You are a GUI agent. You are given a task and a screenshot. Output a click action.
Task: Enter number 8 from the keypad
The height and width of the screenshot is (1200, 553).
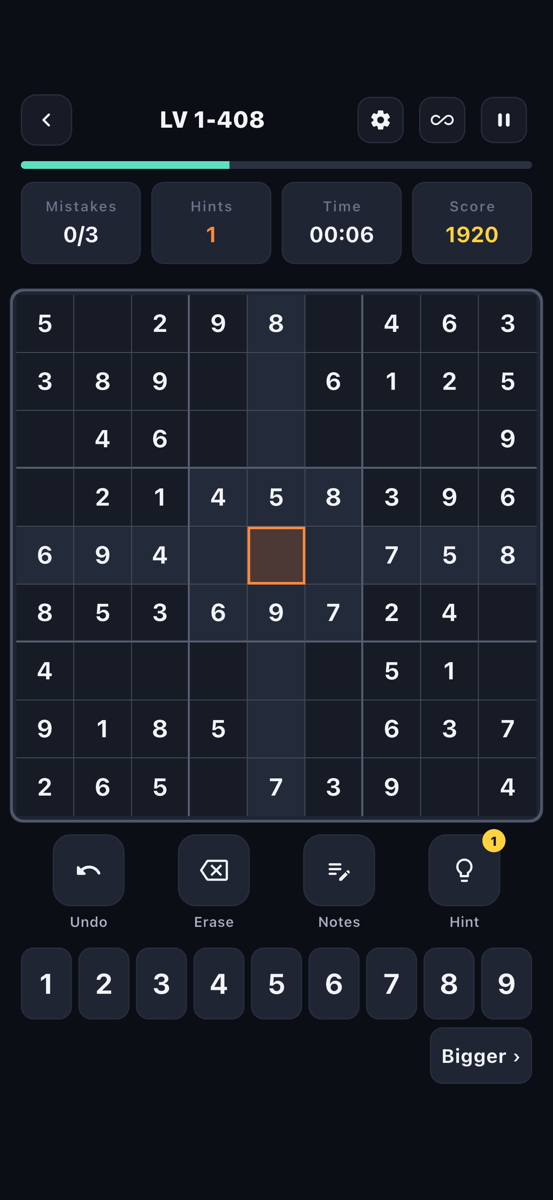click(x=449, y=984)
